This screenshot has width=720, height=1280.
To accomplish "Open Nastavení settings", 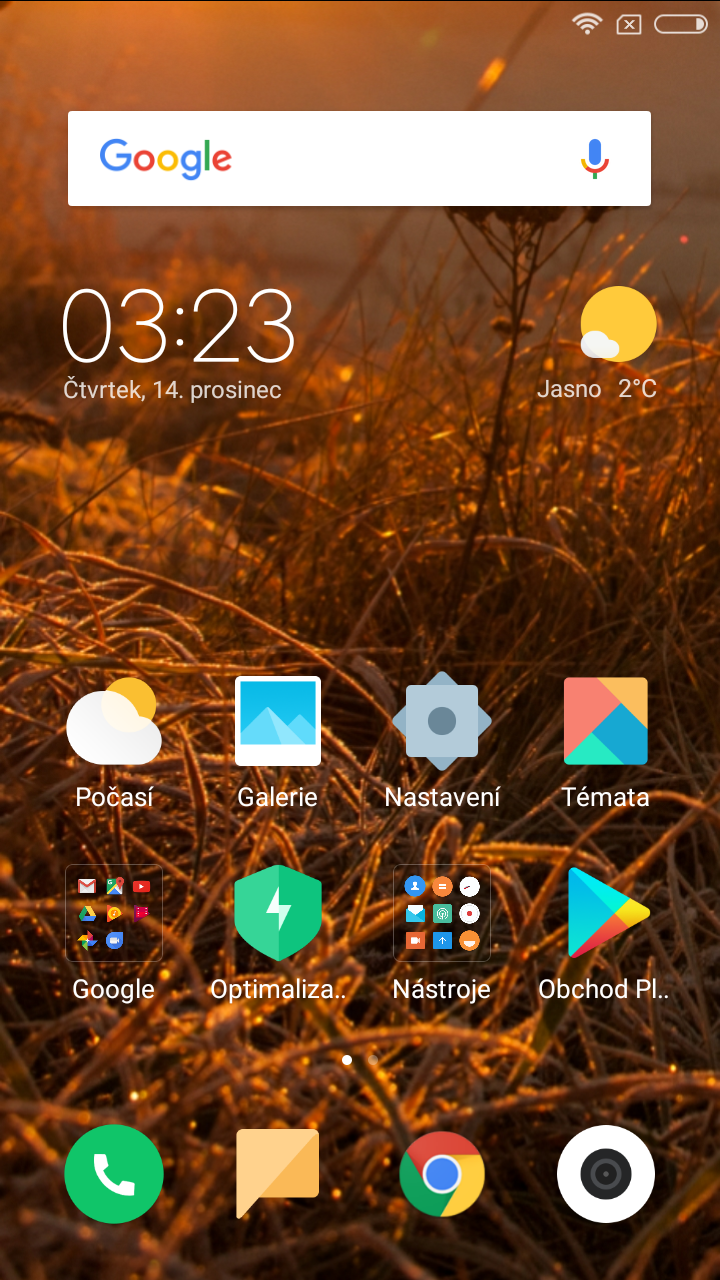I will [442, 722].
